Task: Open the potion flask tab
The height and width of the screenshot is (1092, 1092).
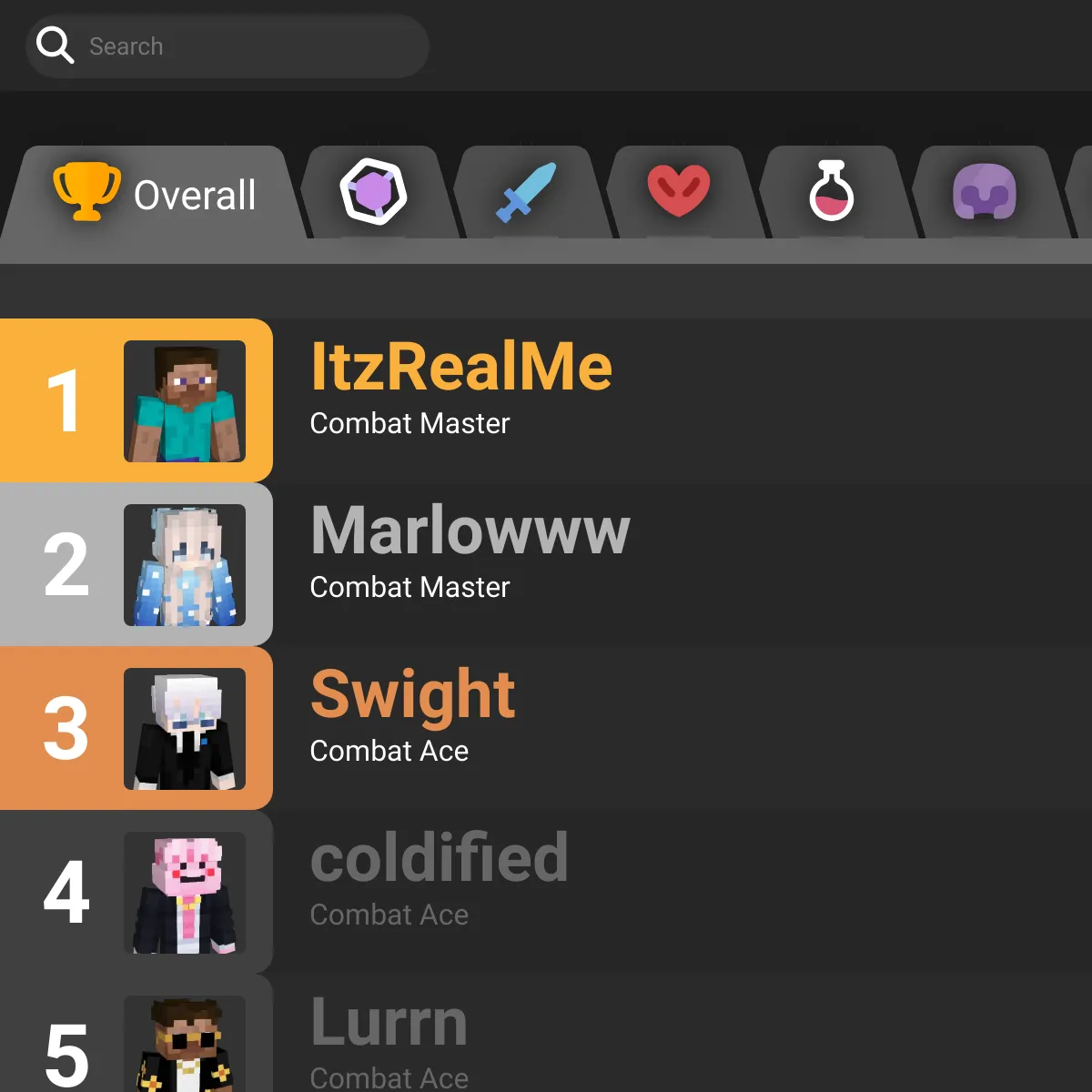Action: (832, 192)
